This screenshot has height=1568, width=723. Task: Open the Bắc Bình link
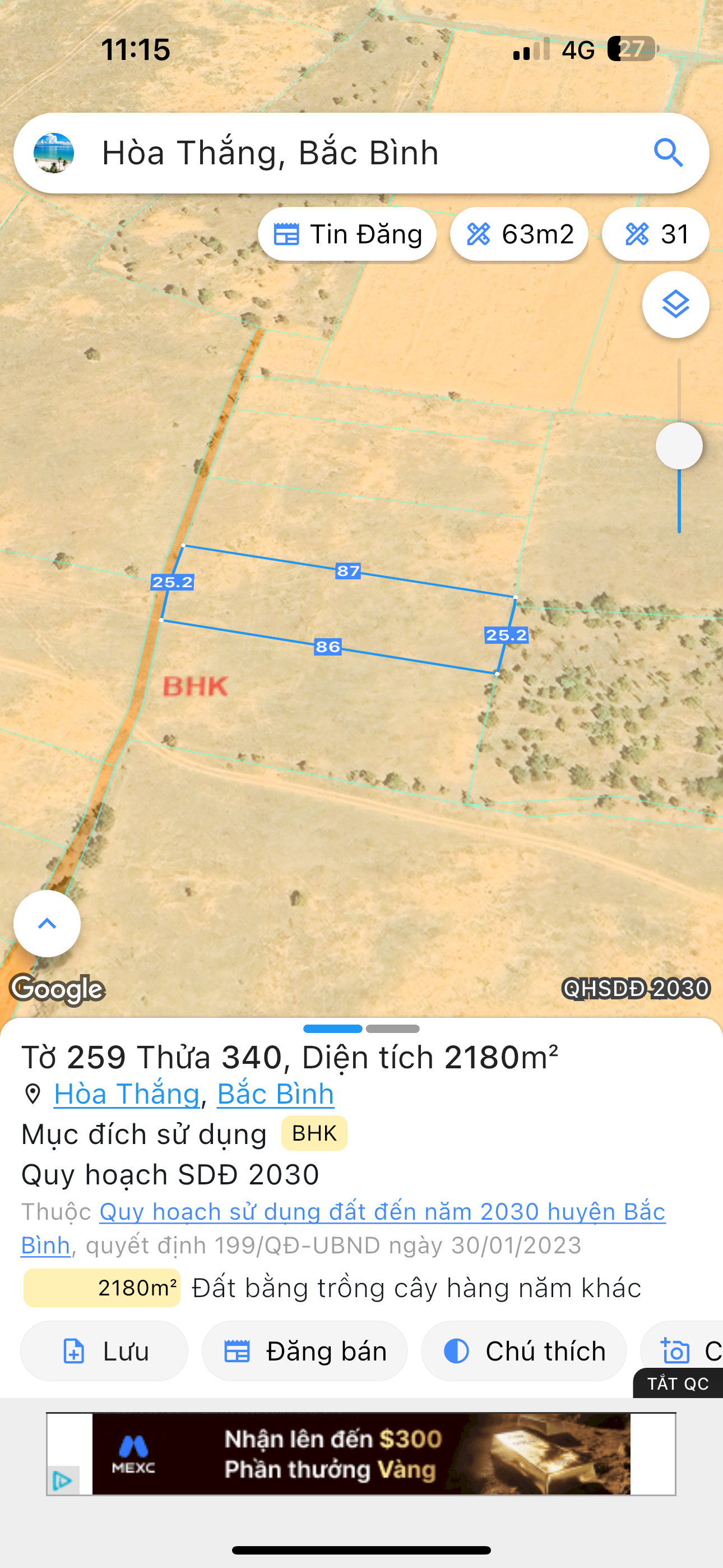276,1094
